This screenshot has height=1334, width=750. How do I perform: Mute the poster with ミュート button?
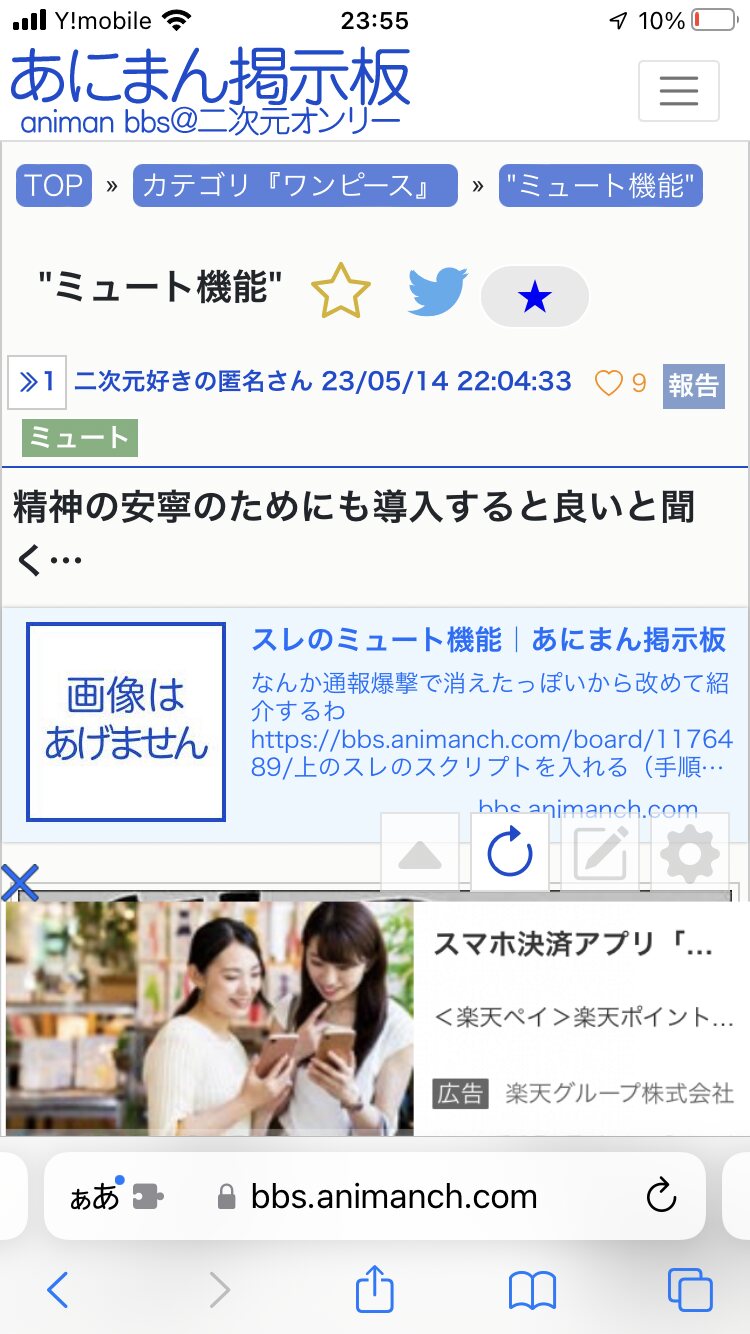pyautogui.click(x=79, y=438)
